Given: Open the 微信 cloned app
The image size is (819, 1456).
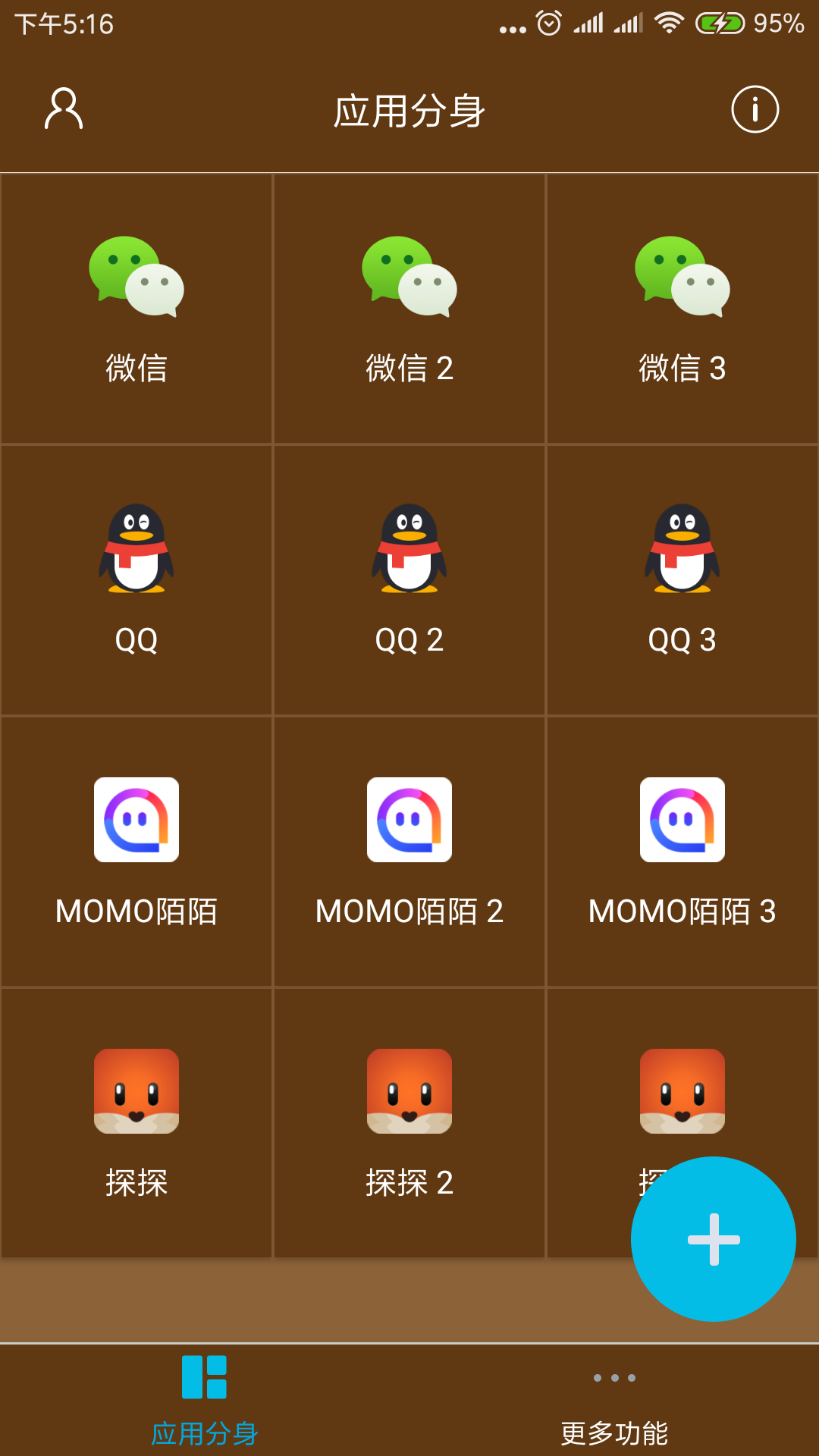Looking at the screenshot, I should tap(136, 303).
